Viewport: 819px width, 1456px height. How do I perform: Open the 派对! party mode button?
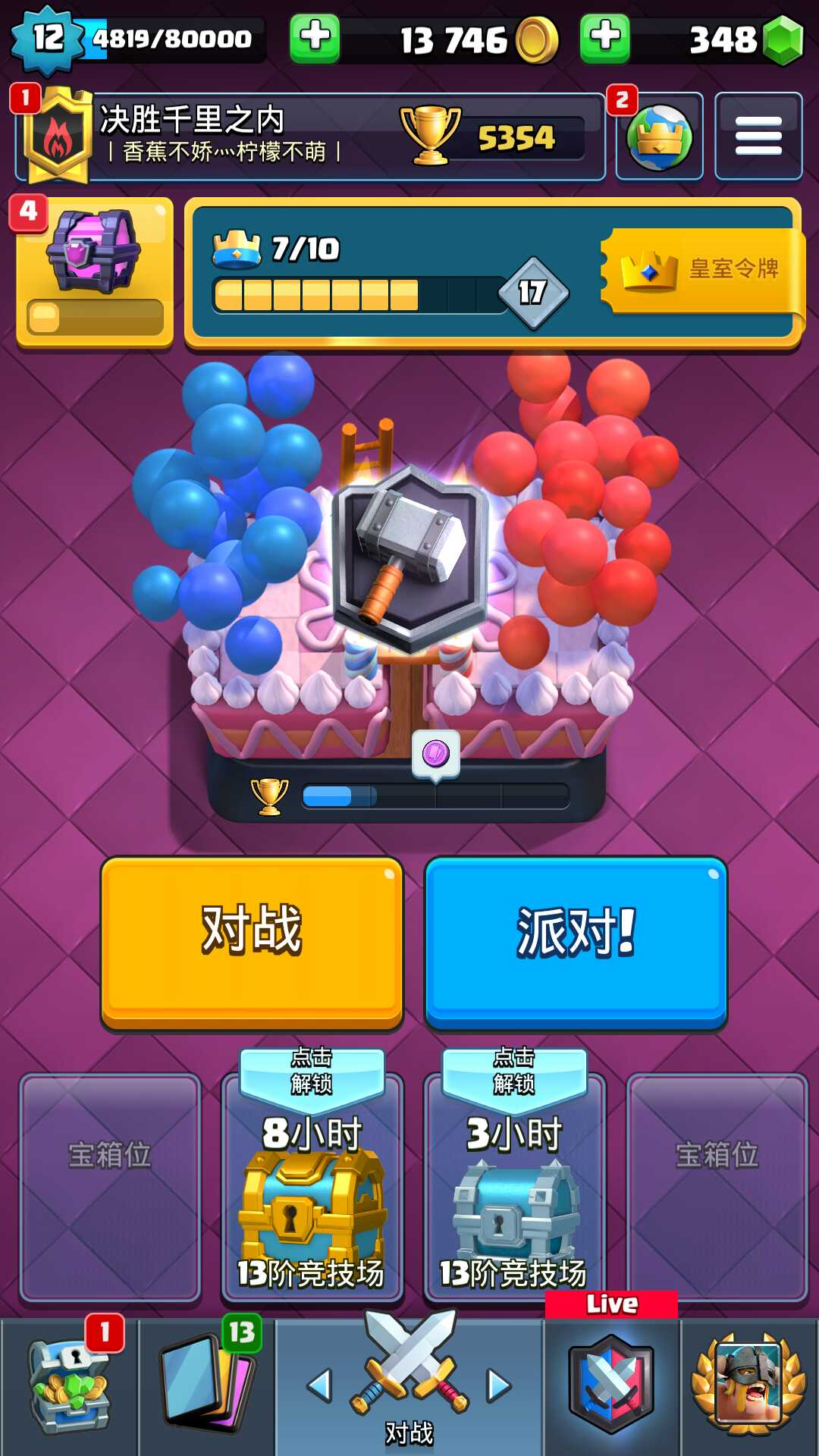click(x=576, y=943)
